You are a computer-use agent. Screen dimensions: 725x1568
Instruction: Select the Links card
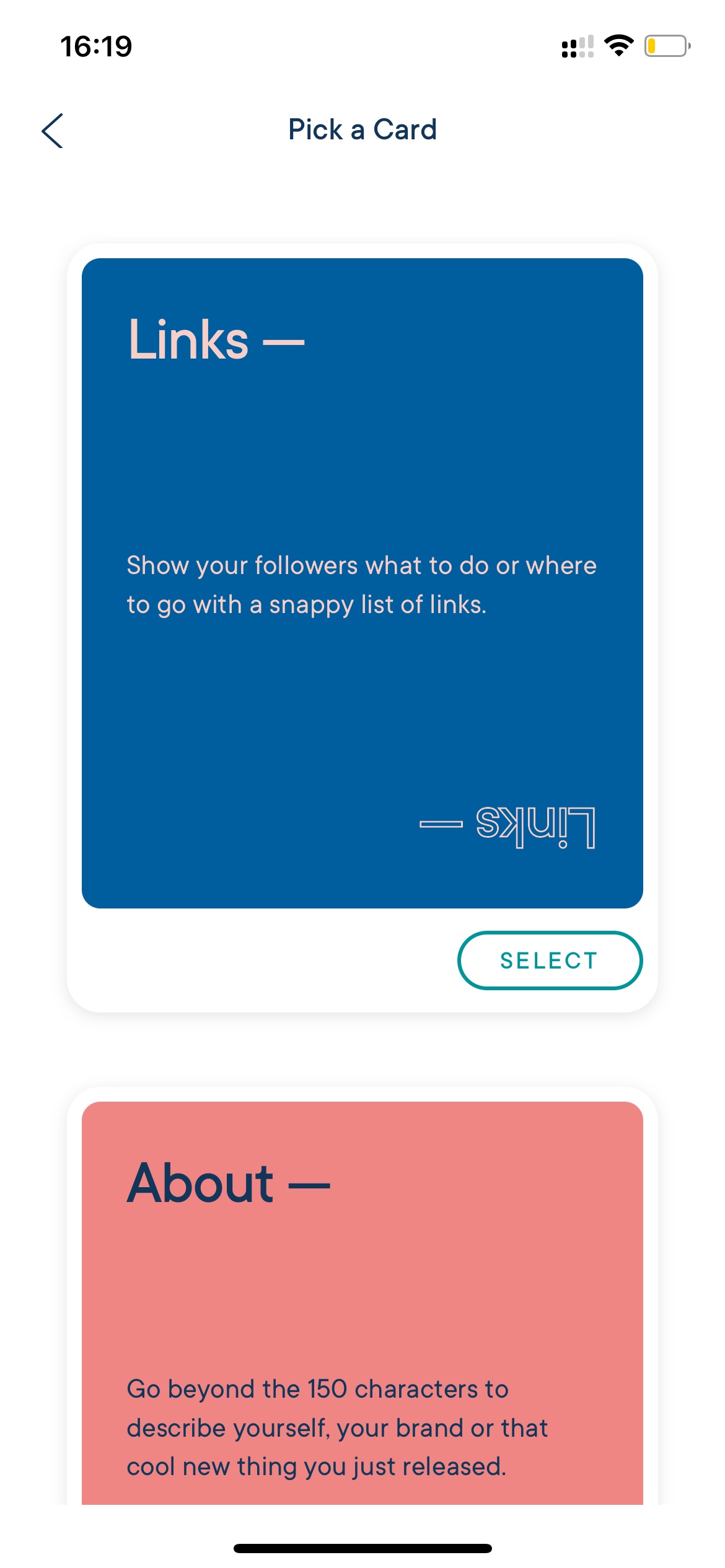click(x=550, y=960)
